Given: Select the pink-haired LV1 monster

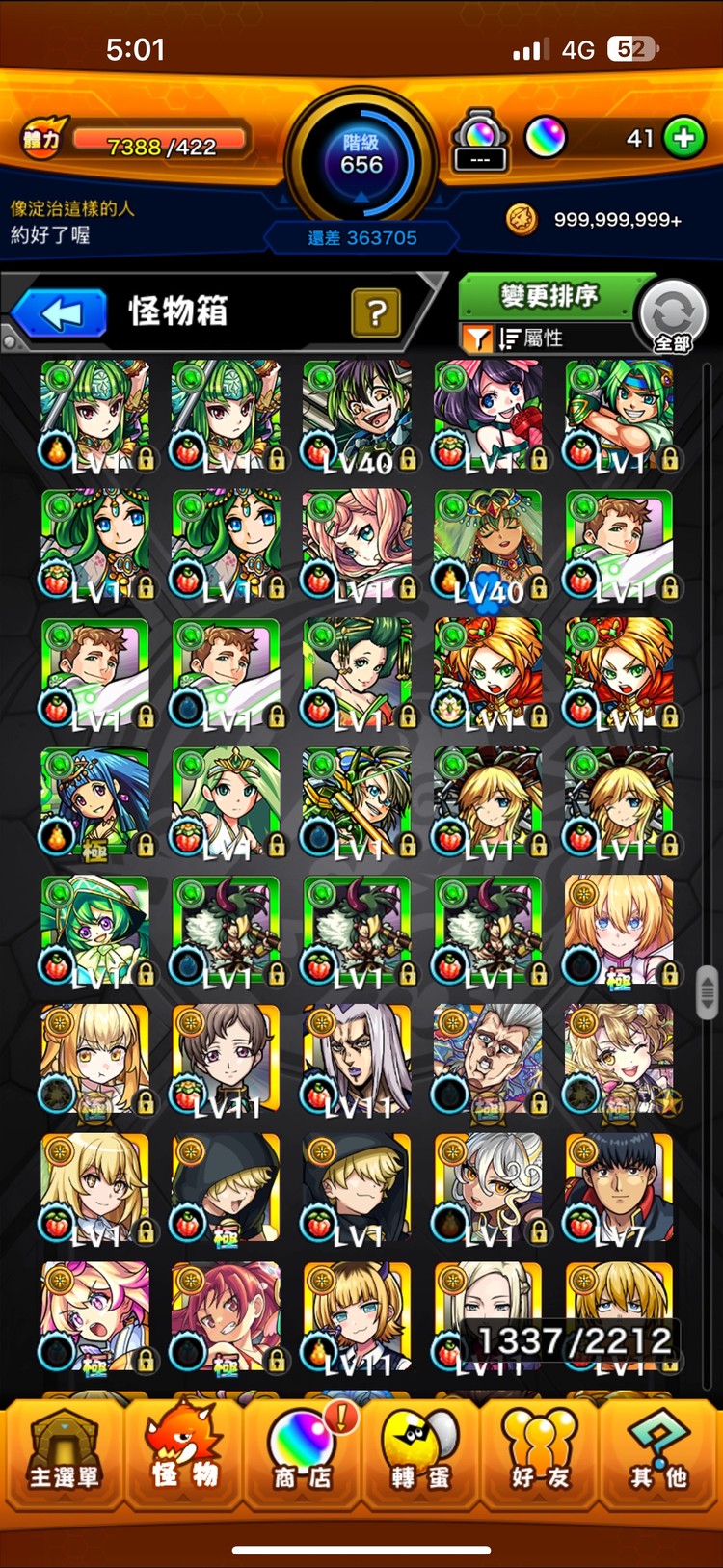Looking at the screenshot, I should coord(358,543).
